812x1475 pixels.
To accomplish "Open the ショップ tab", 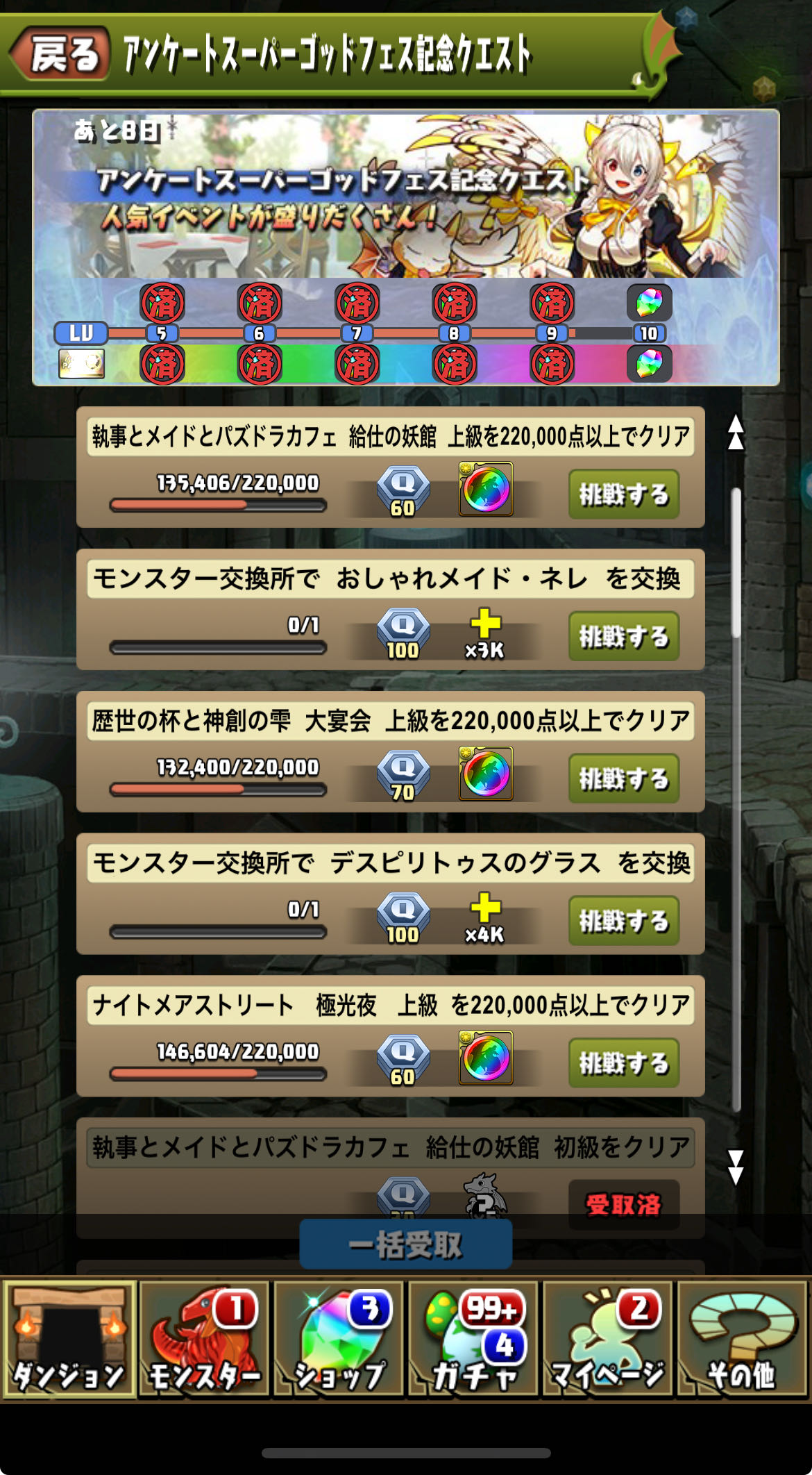I will [x=339, y=1339].
